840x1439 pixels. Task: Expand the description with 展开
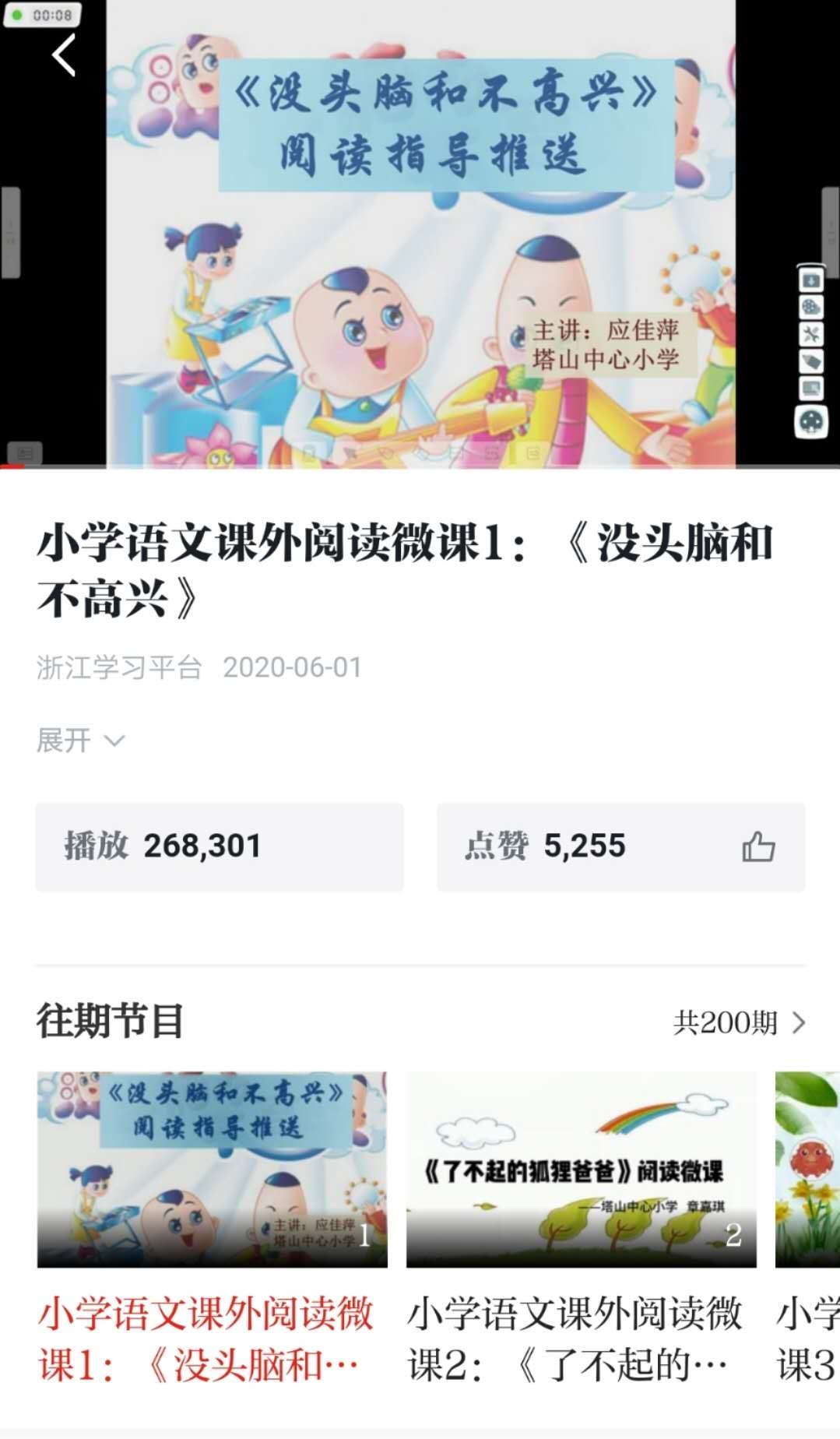[x=80, y=740]
